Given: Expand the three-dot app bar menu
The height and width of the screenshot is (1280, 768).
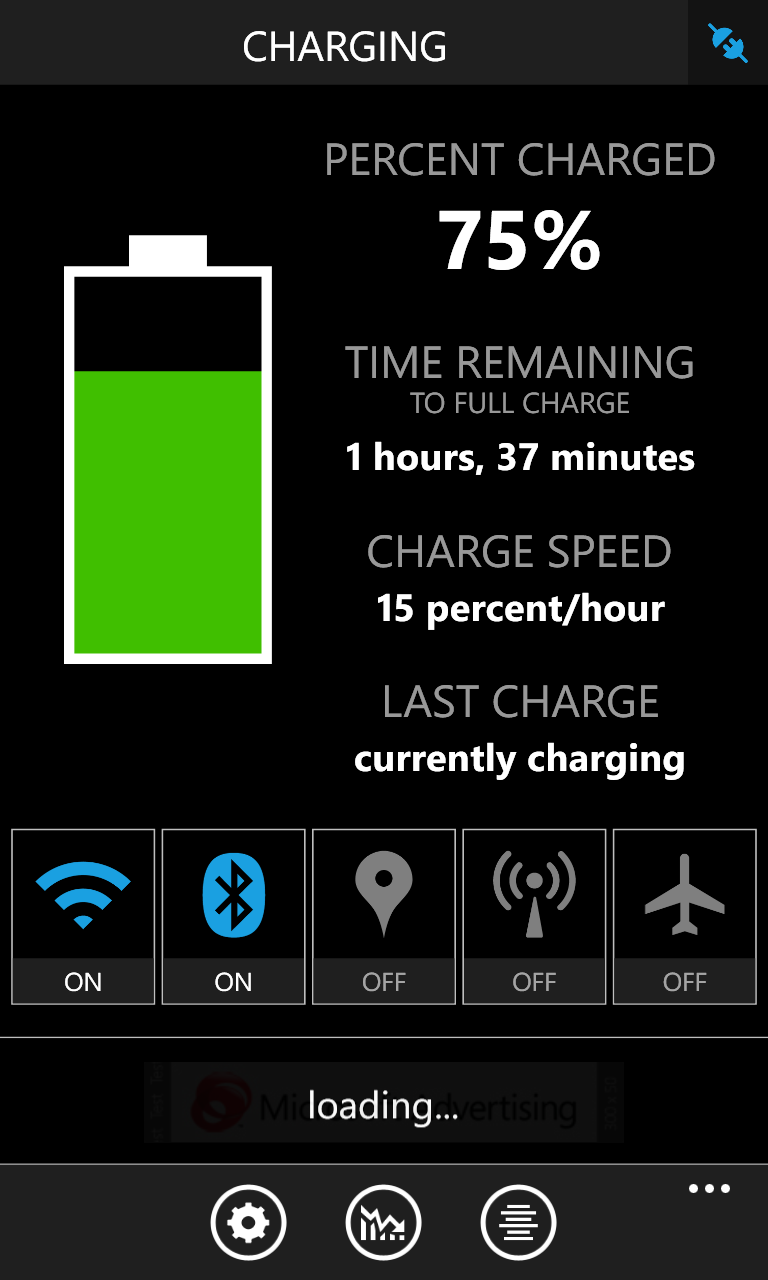Looking at the screenshot, I should pyautogui.click(x=709, y=1189).
